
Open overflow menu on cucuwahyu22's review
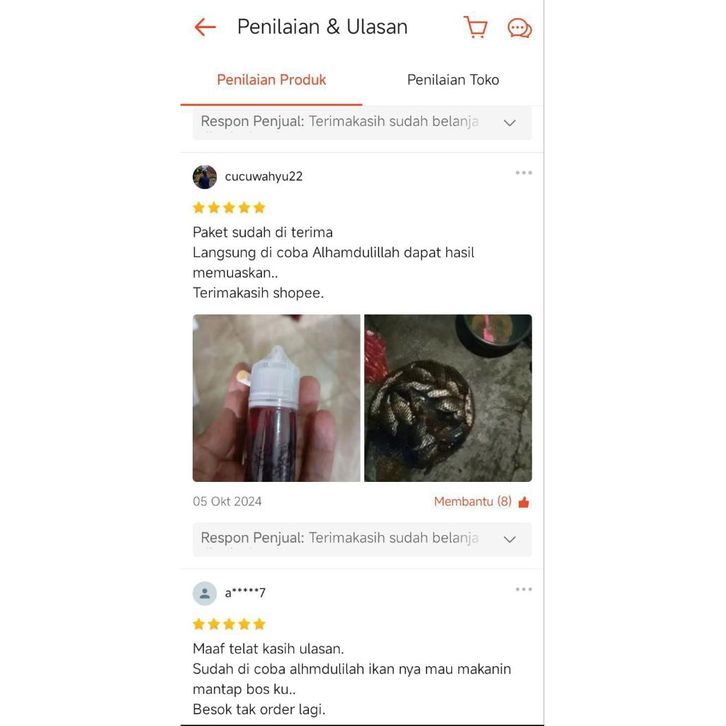click(523, 173)
